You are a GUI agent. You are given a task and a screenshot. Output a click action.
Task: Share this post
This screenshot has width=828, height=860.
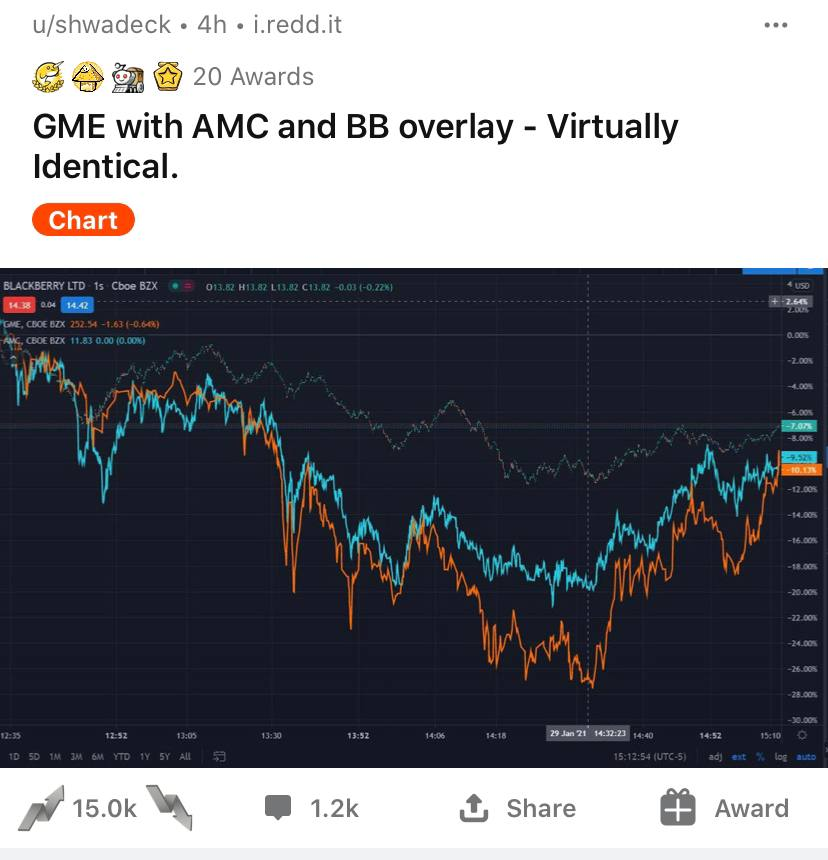point(517,808)
